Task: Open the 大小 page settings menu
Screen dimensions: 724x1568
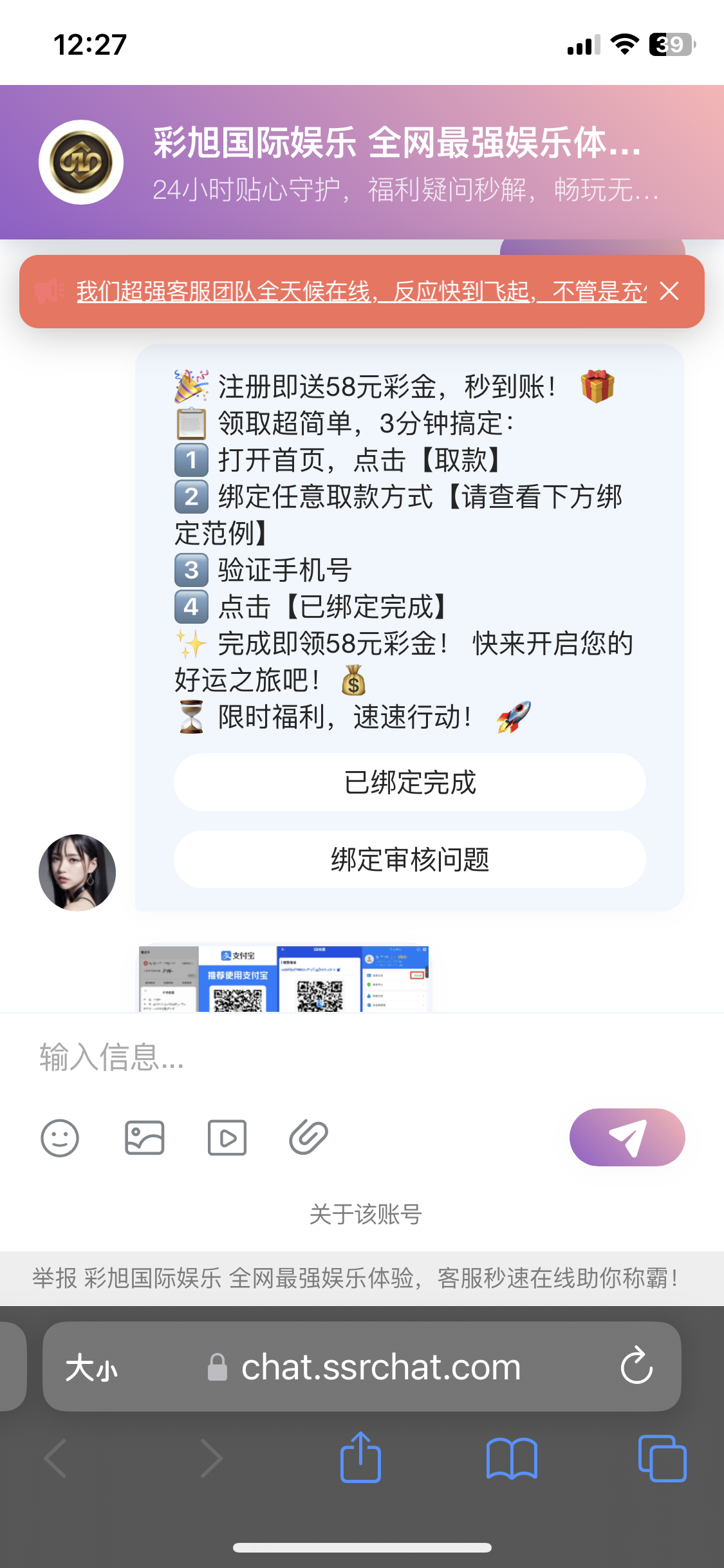Action: (91, 1367)
